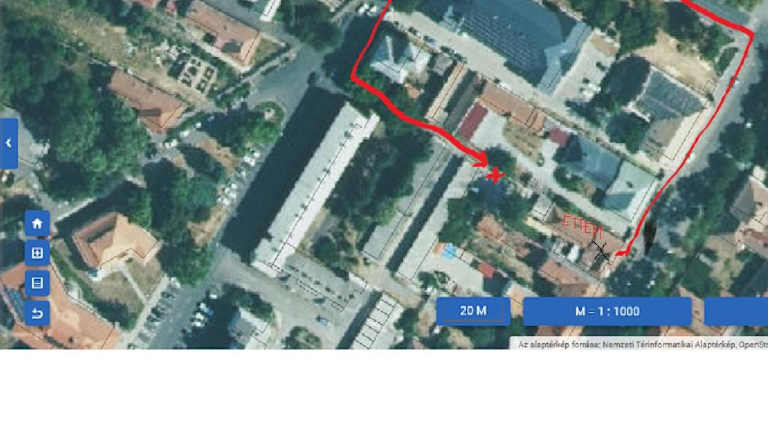Reset map to home view
Image resolution: width=768 pixels, height=432 pixels.
tap(37, 224)
